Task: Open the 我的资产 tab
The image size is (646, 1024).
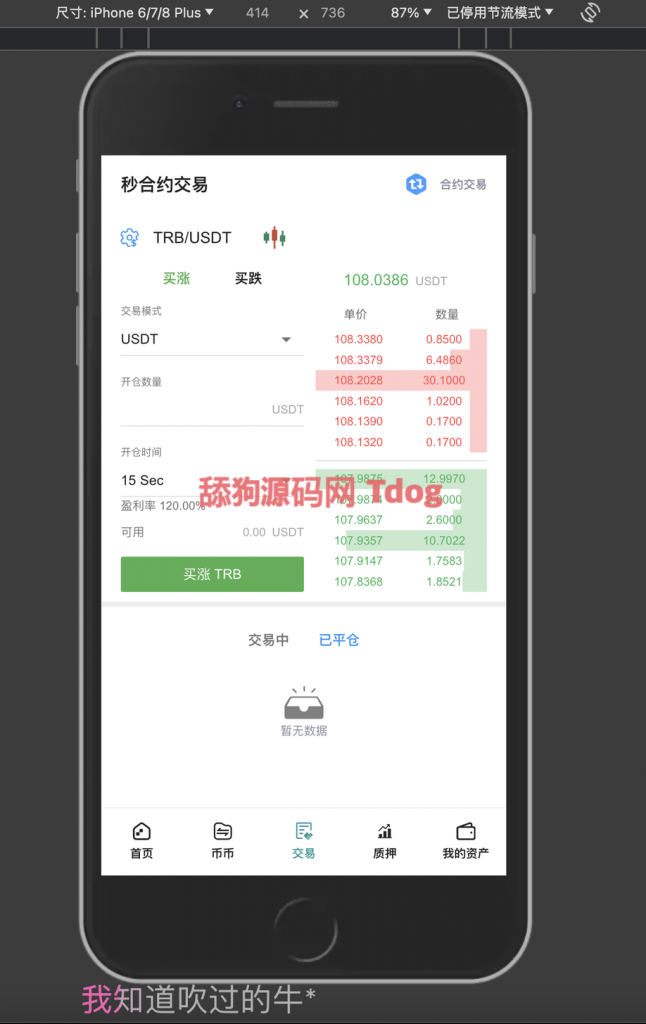Action: (x=465, y=841)
